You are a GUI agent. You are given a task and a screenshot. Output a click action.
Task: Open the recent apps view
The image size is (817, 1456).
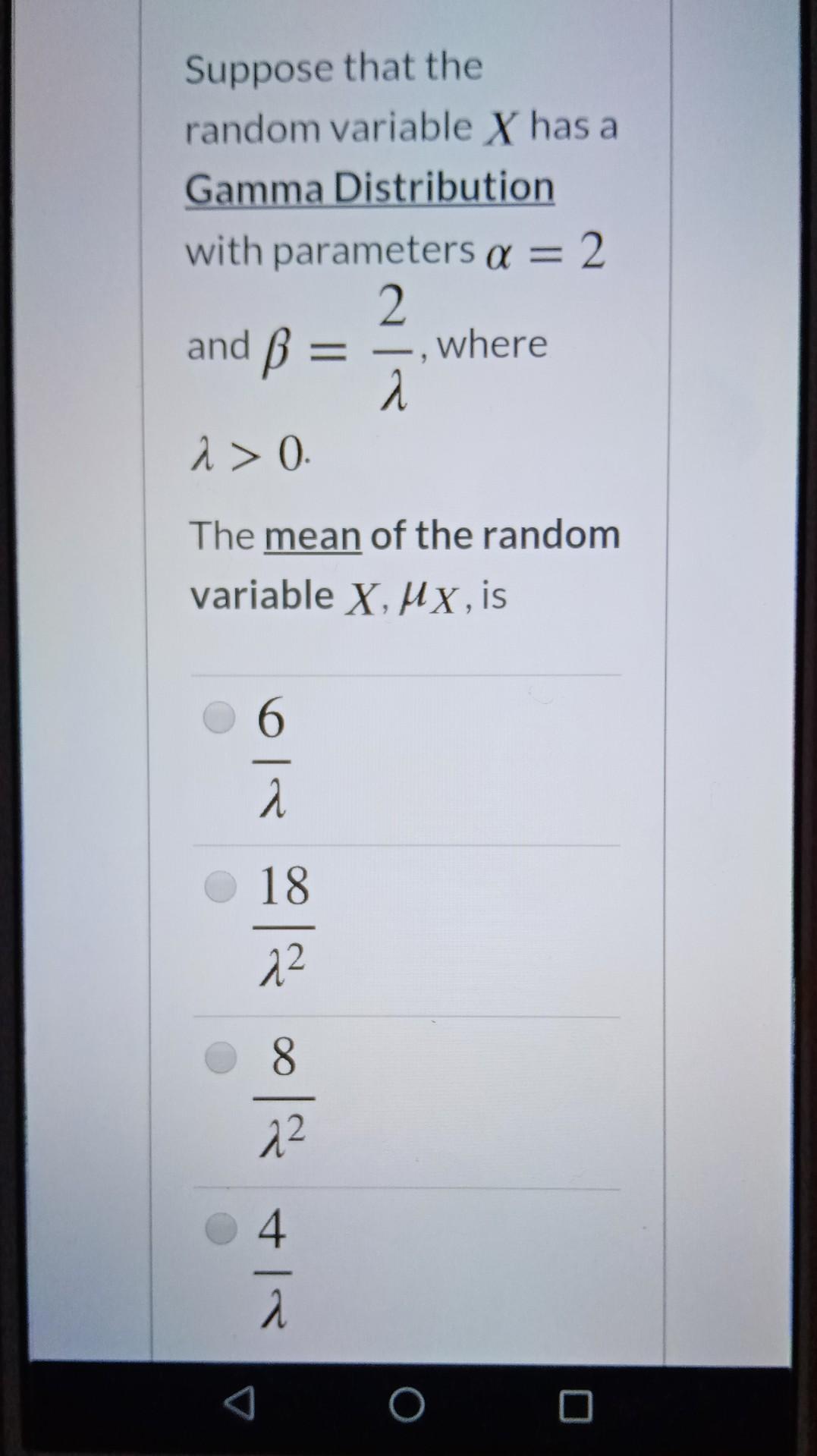[x=575, y=1405]
